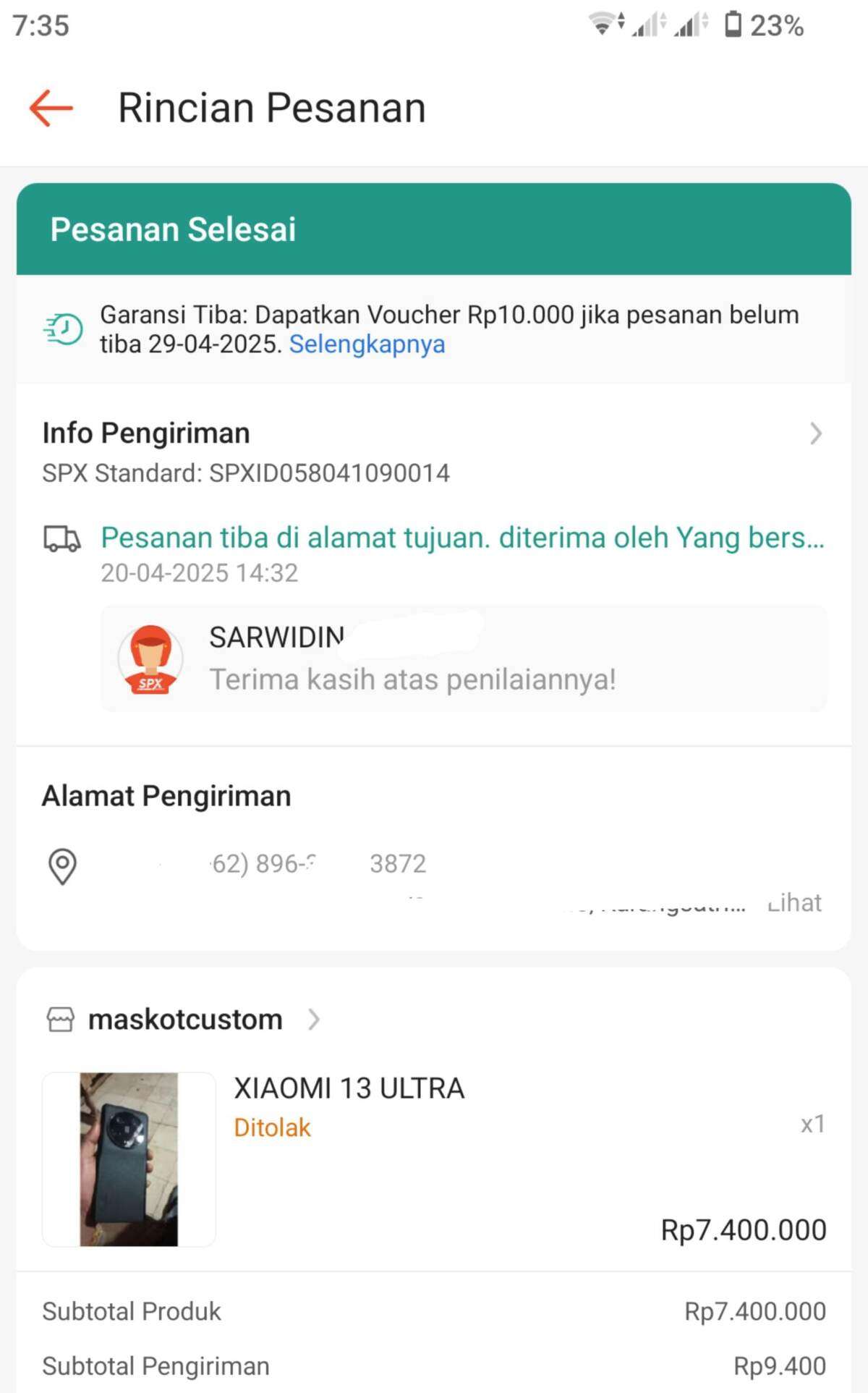Go back from Rincian Pesanan
This screenshot has height=1393, width=868.
click(x=51, y=109)
